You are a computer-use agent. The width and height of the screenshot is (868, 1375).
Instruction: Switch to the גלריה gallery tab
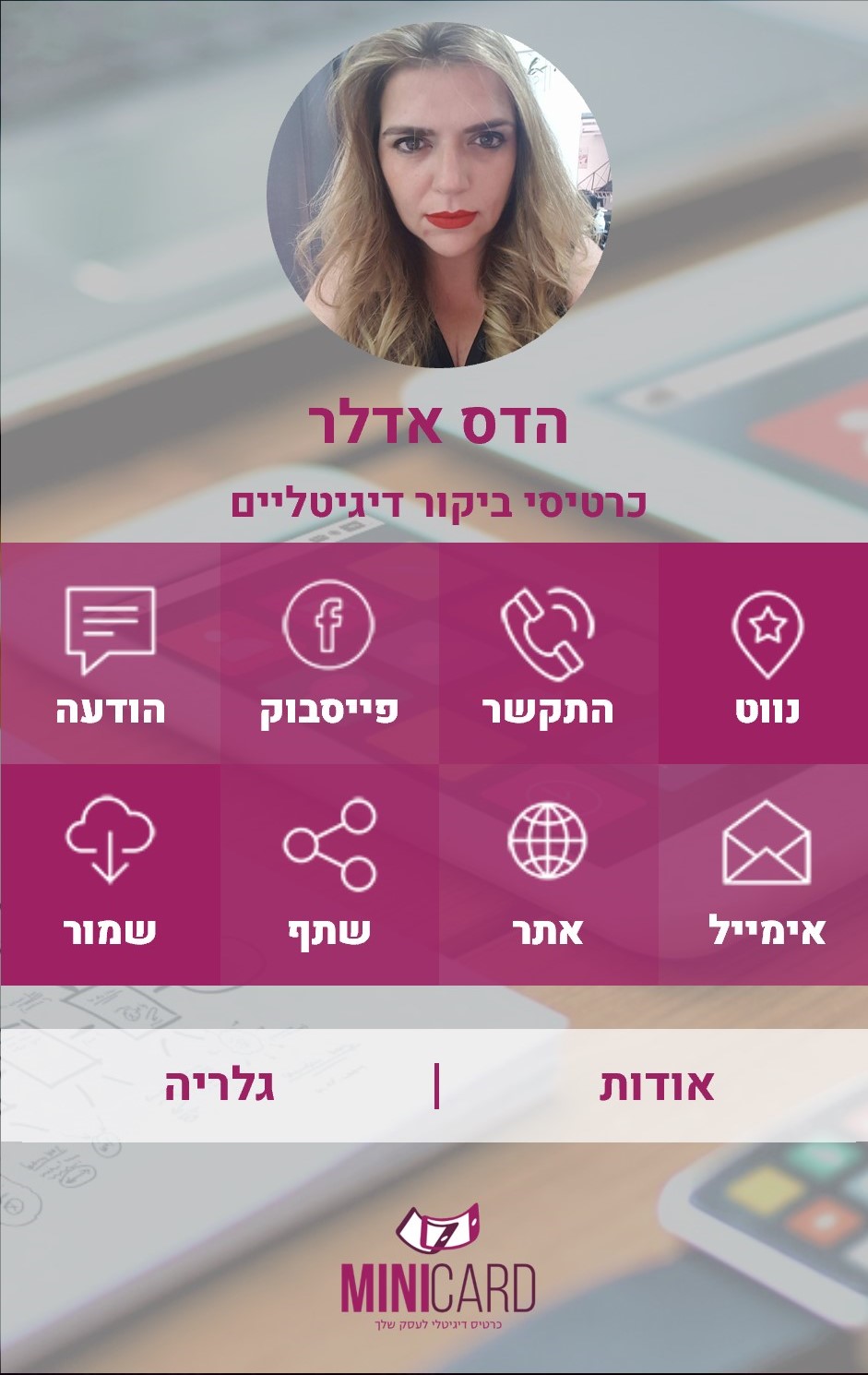pos(220,1085)
